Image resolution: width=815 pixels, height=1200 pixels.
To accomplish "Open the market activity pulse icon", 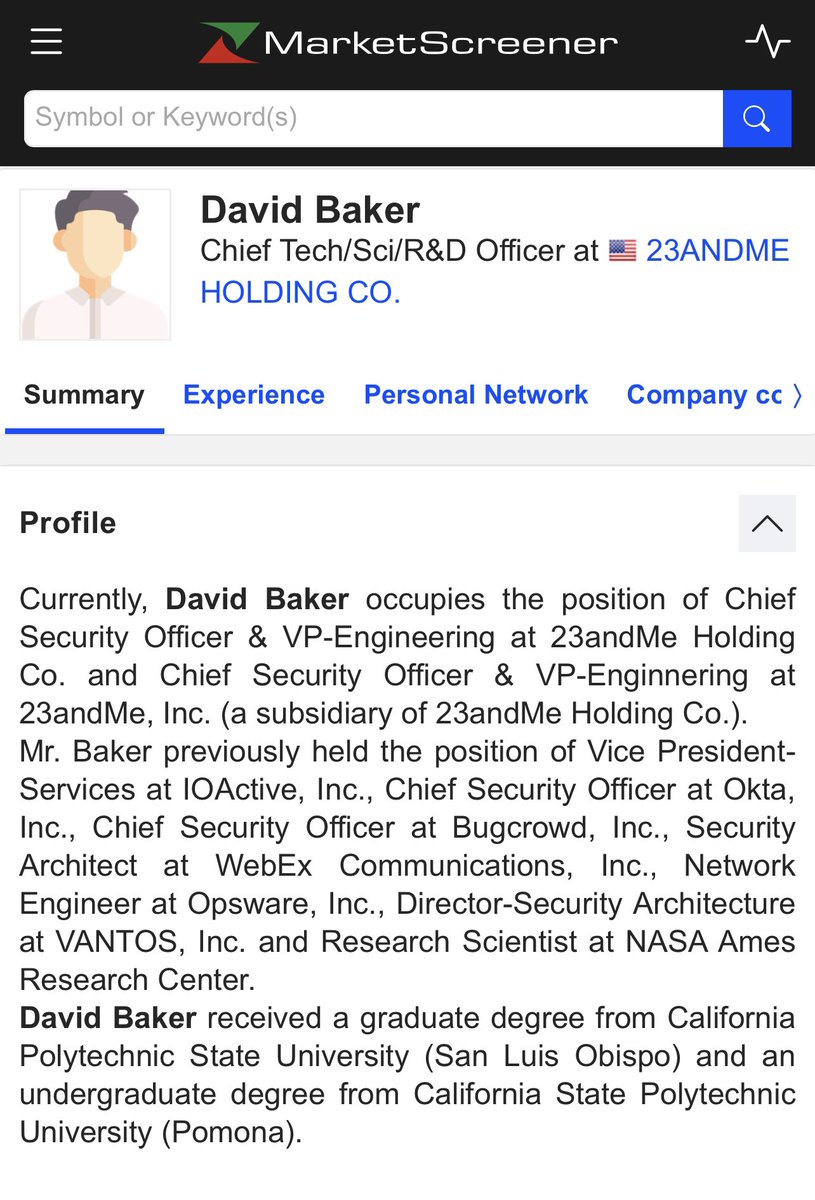I will tap(767, 42).
